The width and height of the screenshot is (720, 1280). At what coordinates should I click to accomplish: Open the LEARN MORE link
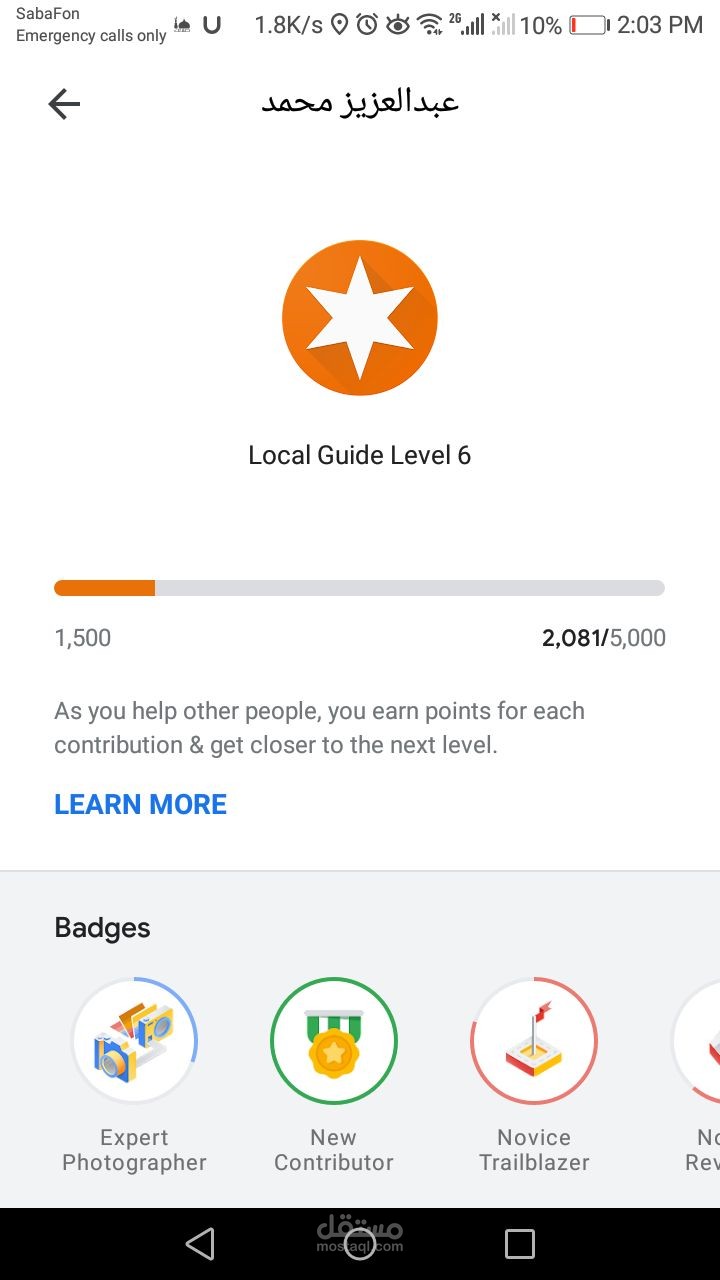tap(140, 804)
